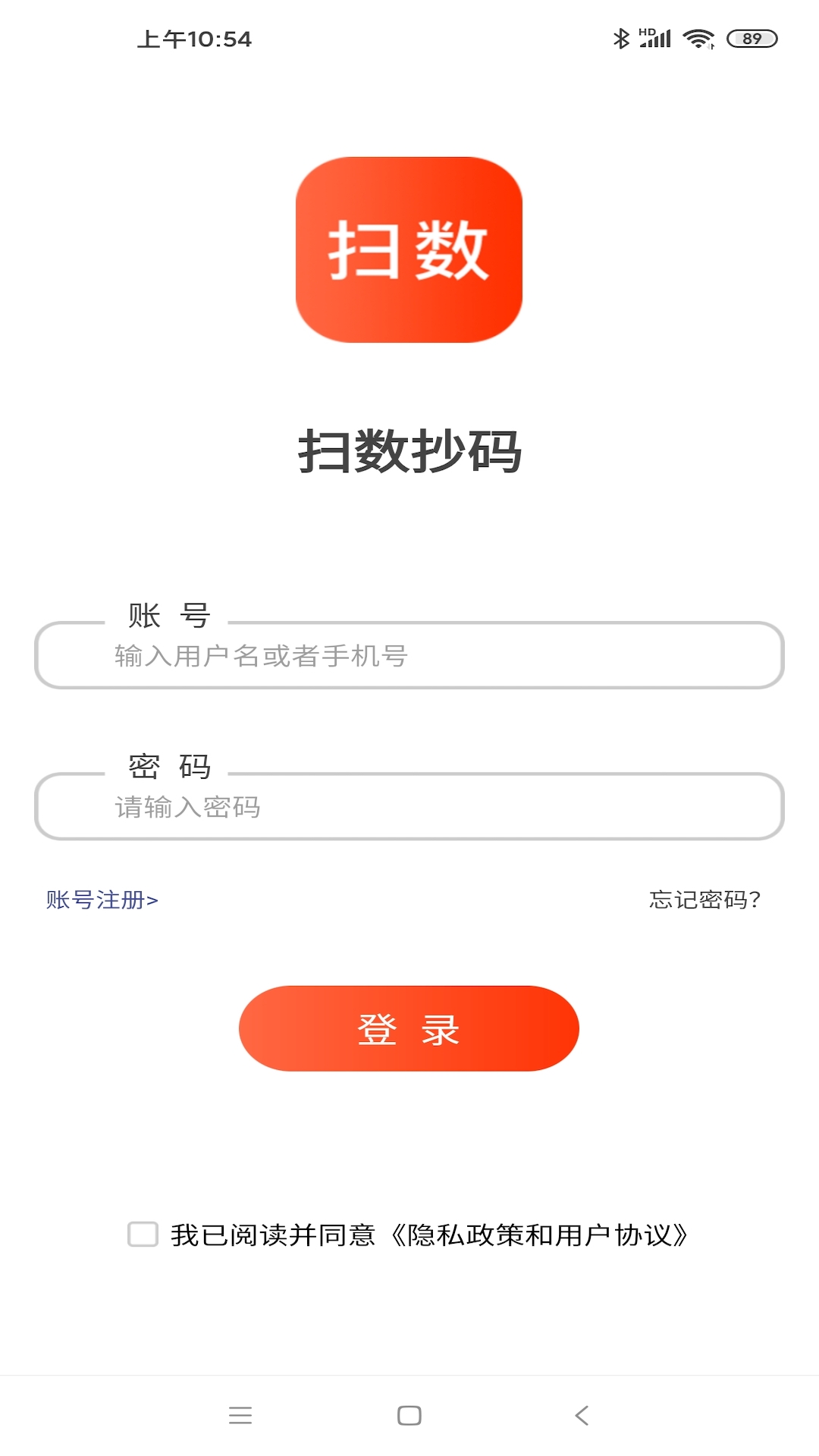
Task: Check the 我已阅读并同意 agreement checkbox
Action: [143, 1235]
